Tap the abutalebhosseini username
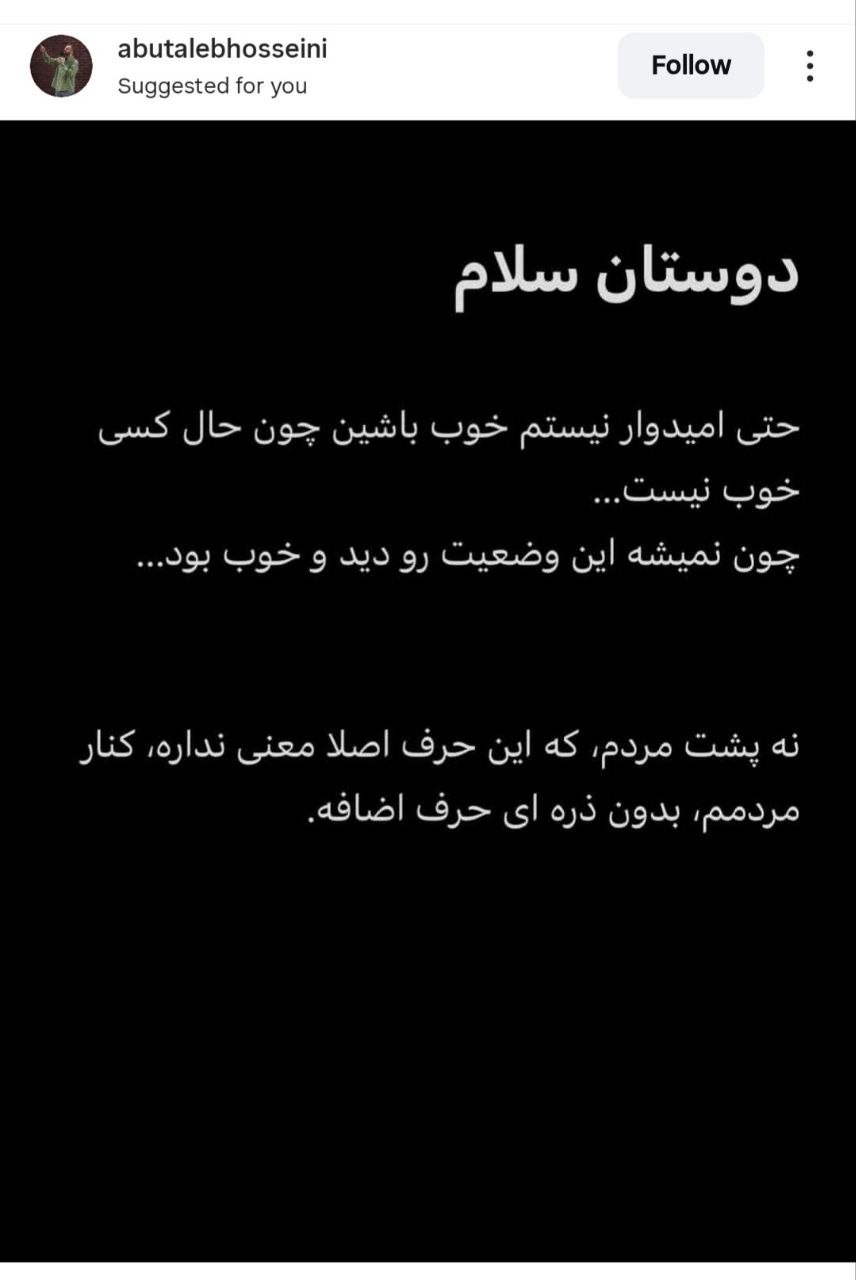 tap(222, 49)
